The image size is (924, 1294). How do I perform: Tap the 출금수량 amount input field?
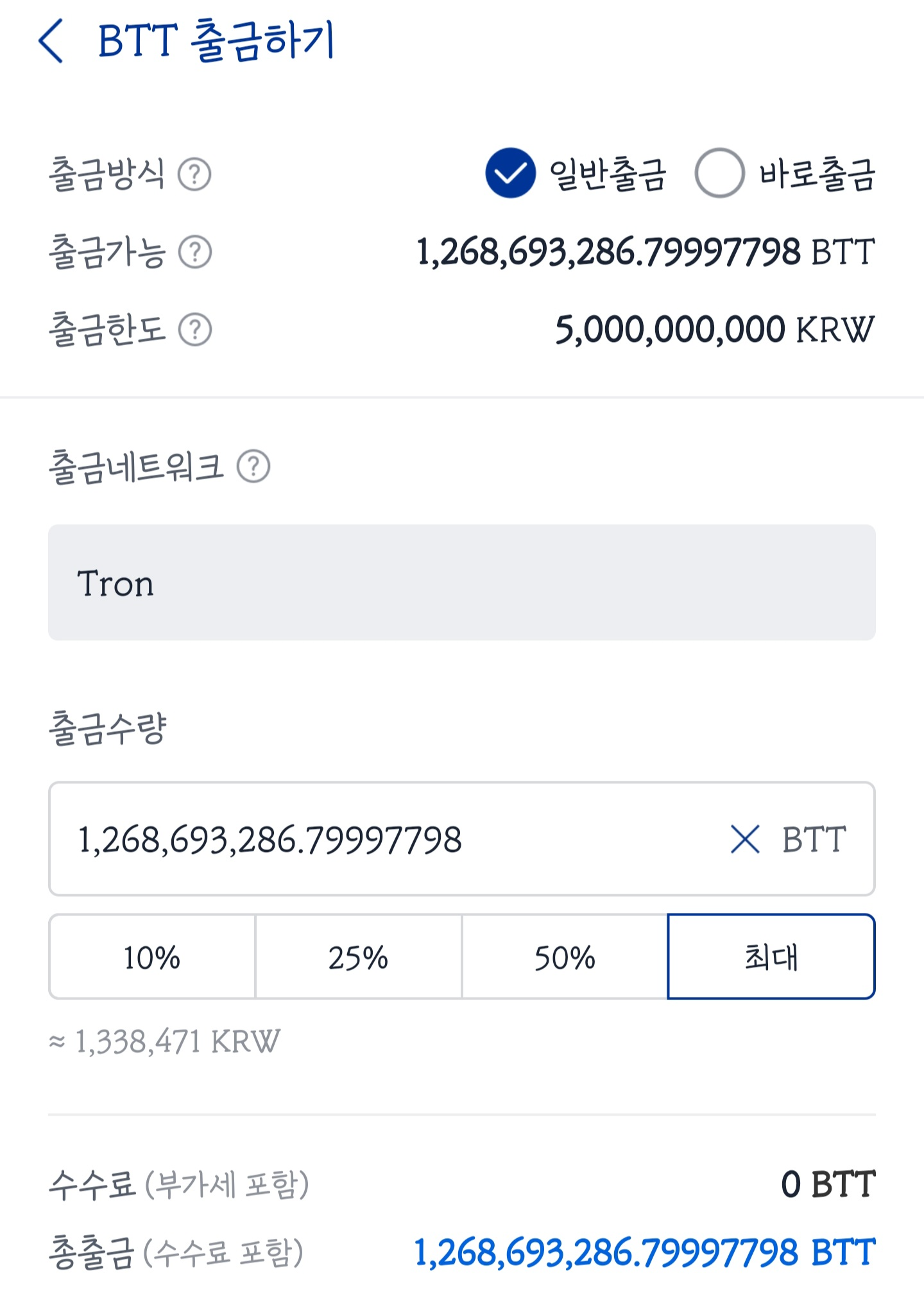[385, 839]
